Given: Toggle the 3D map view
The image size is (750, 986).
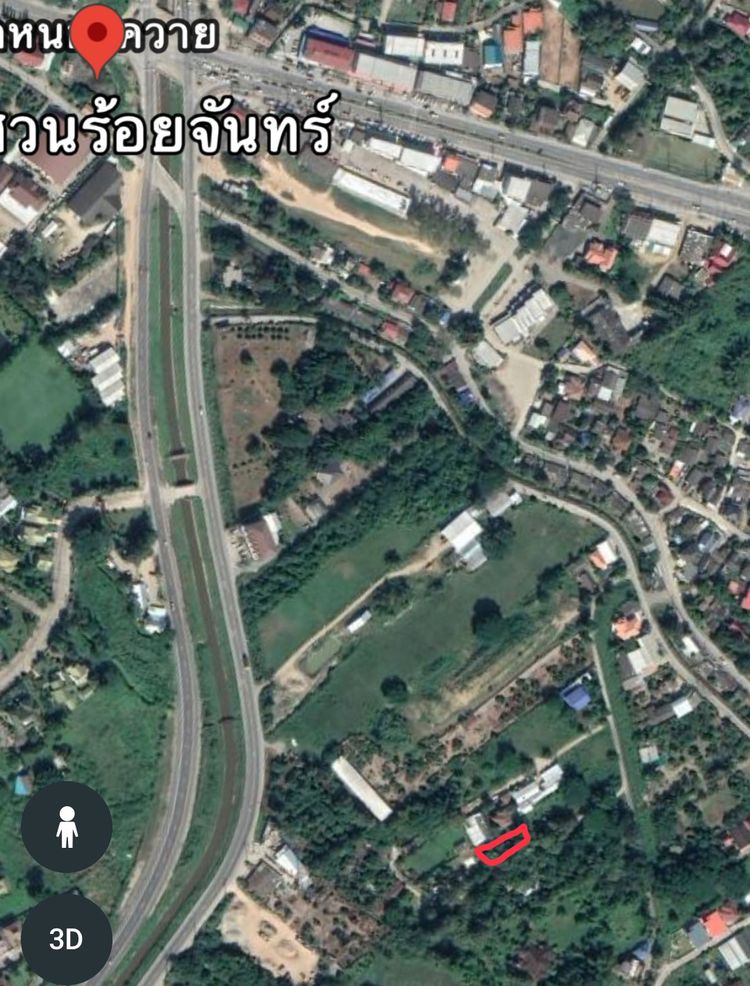Looking at the screenshot, I should coord(66,939).
